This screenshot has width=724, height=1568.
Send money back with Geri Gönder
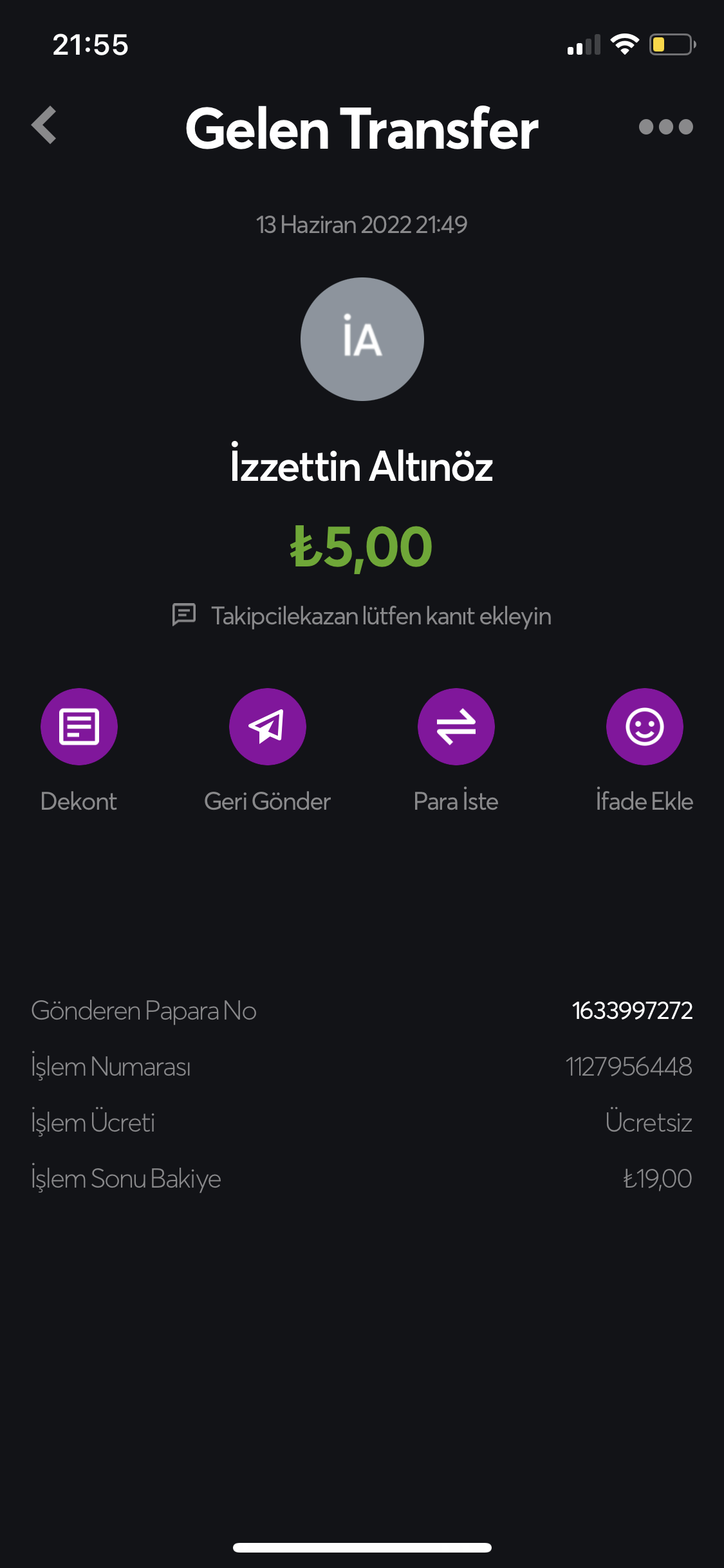point(268,727)
